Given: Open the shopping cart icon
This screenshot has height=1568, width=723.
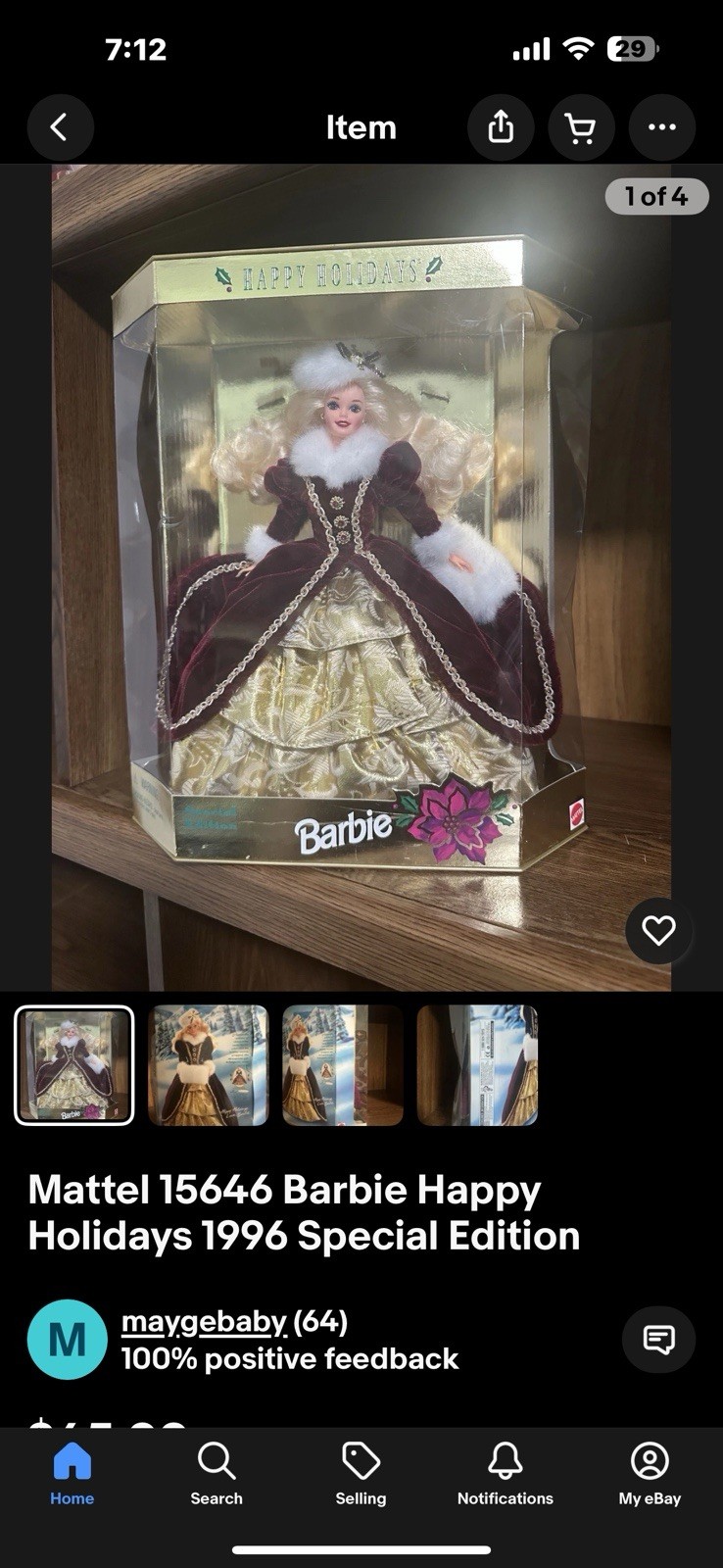Looking at the screenshot, I should click(581, 127).
